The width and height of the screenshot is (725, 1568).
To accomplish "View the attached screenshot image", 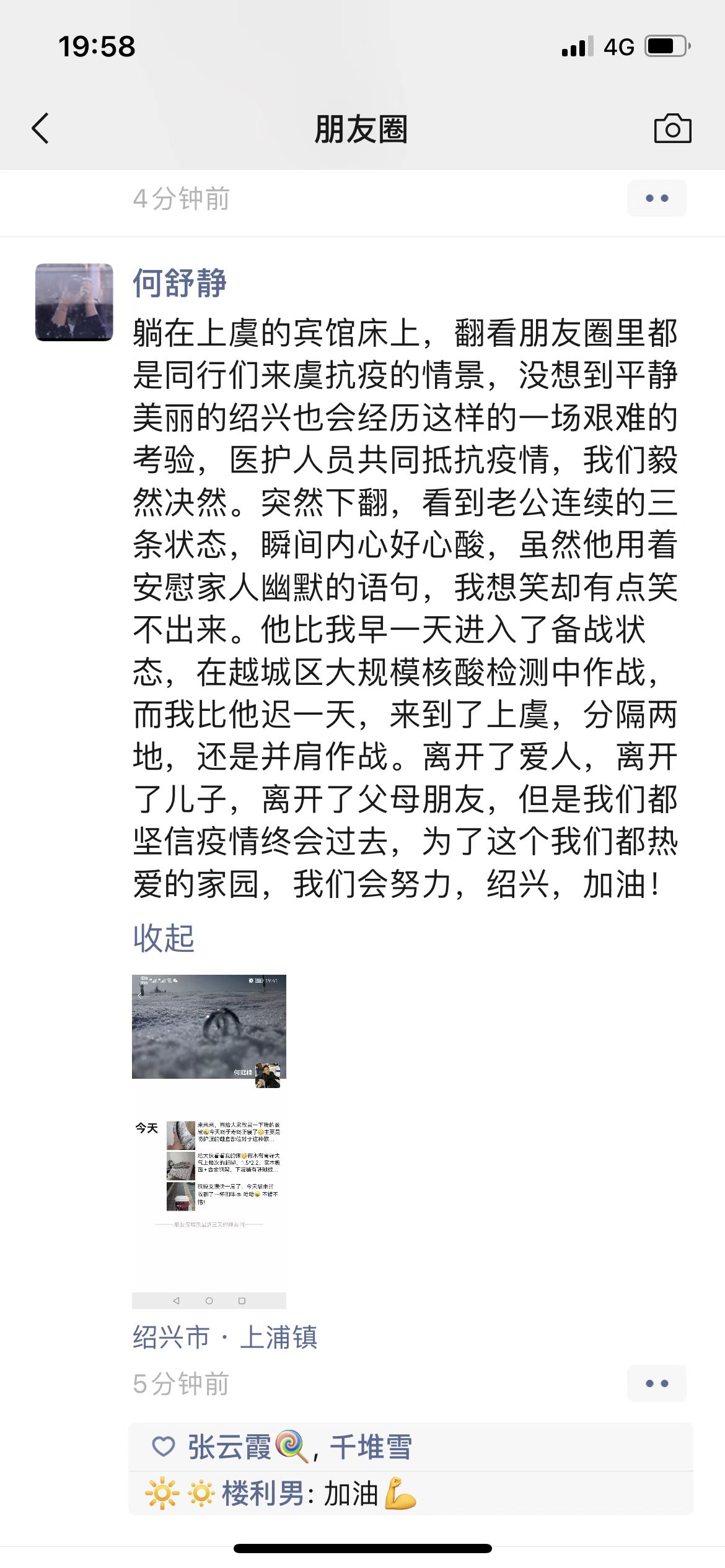I will point(209,1141).
